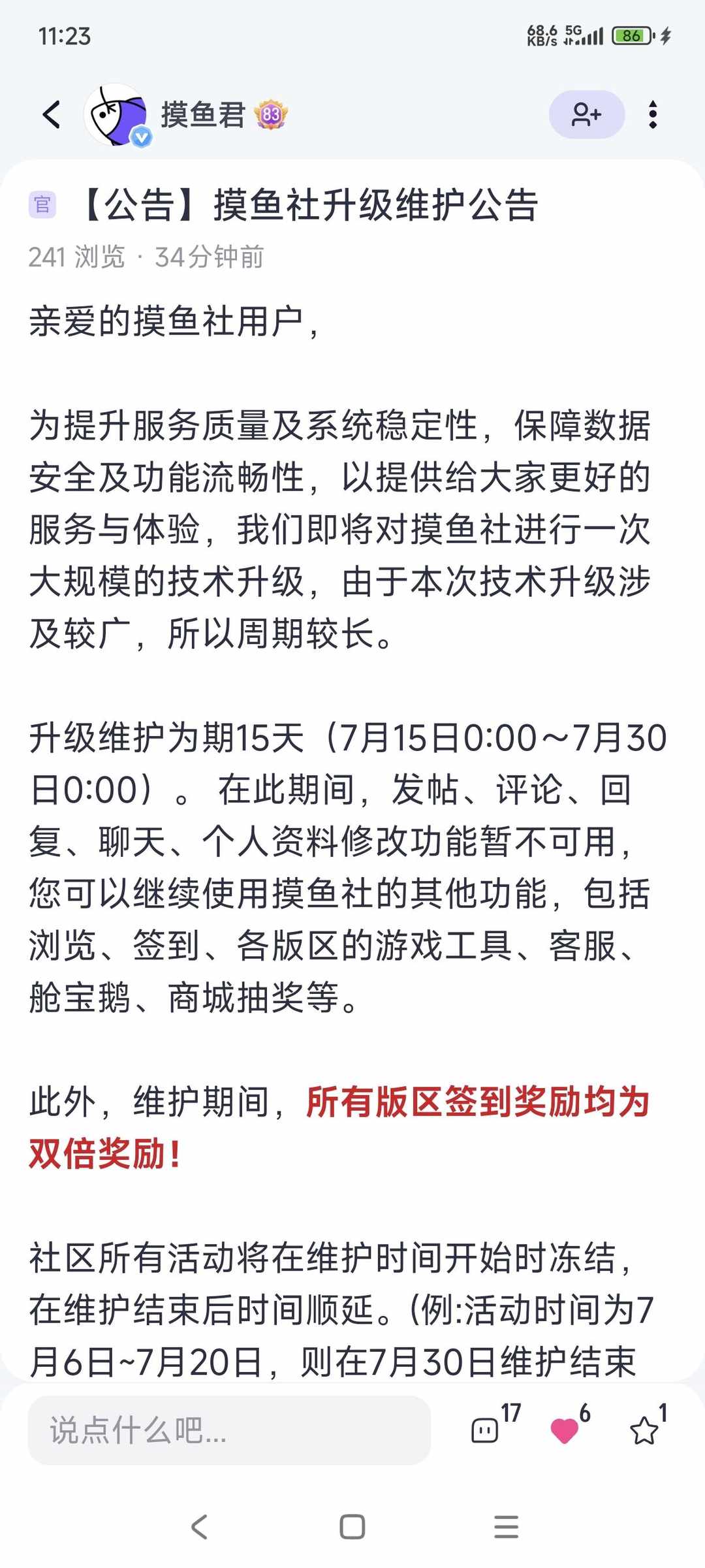
Task: Tap the 说点什么吧 comment box
Action: click(229, 1430)
